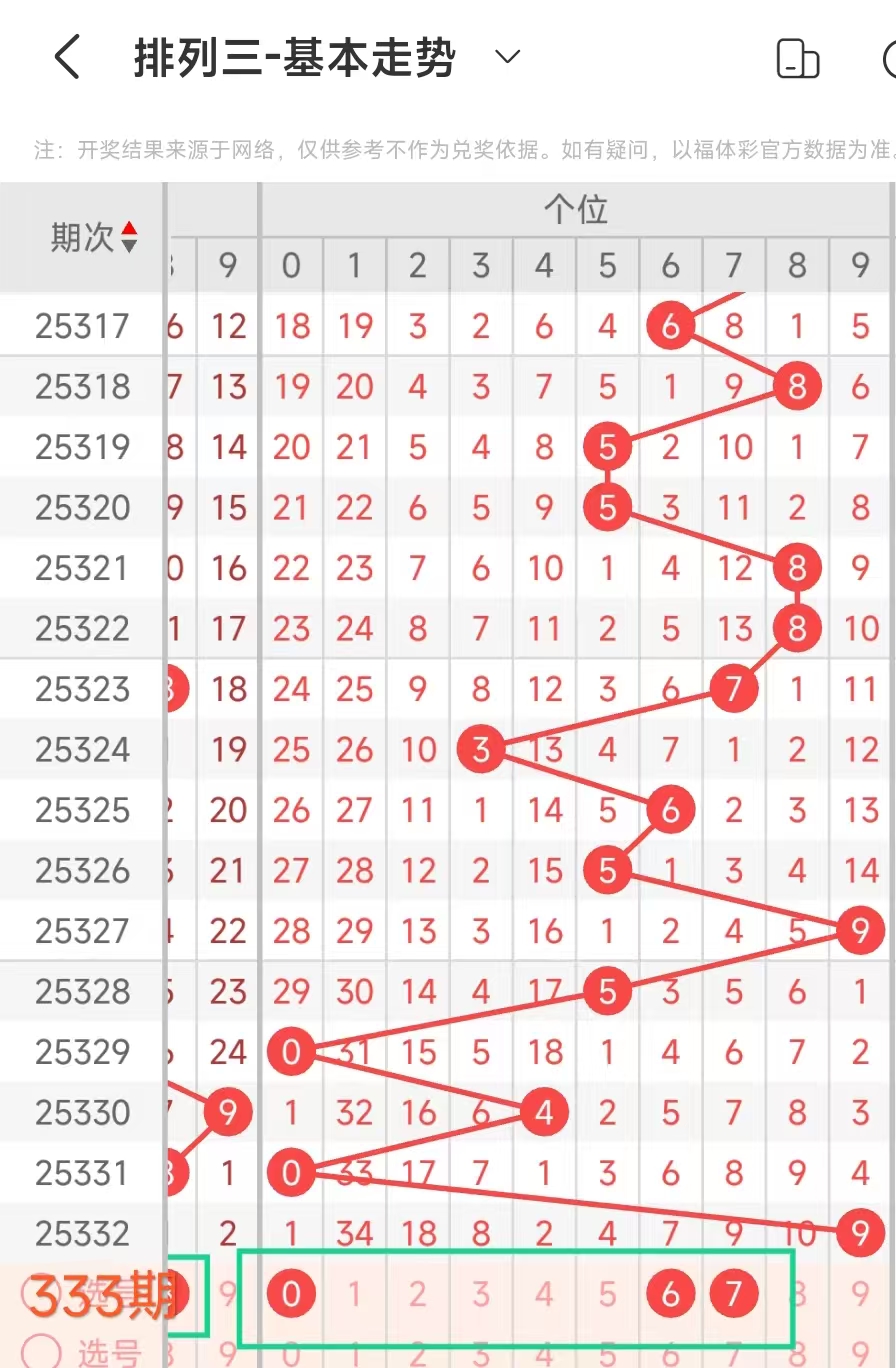
Task: Go back using the top-left arrow
Action: [x=67, y=58]
